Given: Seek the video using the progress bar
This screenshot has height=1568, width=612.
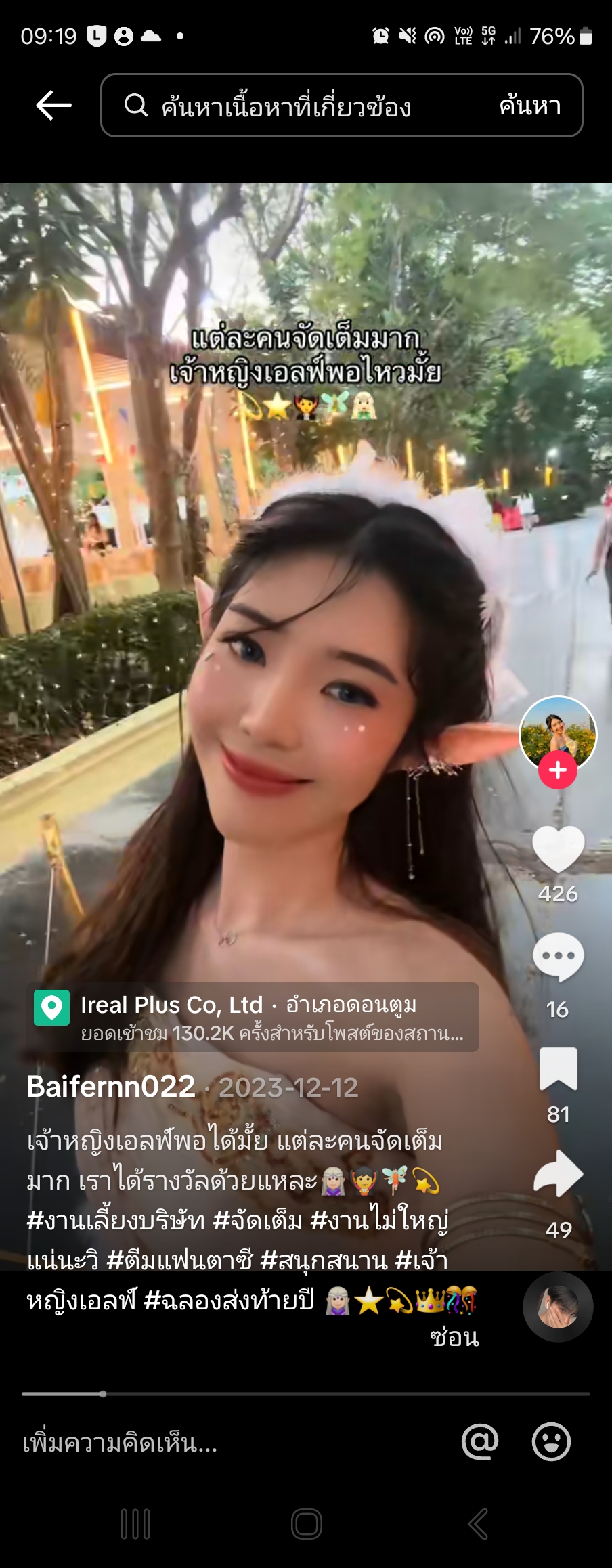Looking at the screenshot, I should pos(305,1394).
